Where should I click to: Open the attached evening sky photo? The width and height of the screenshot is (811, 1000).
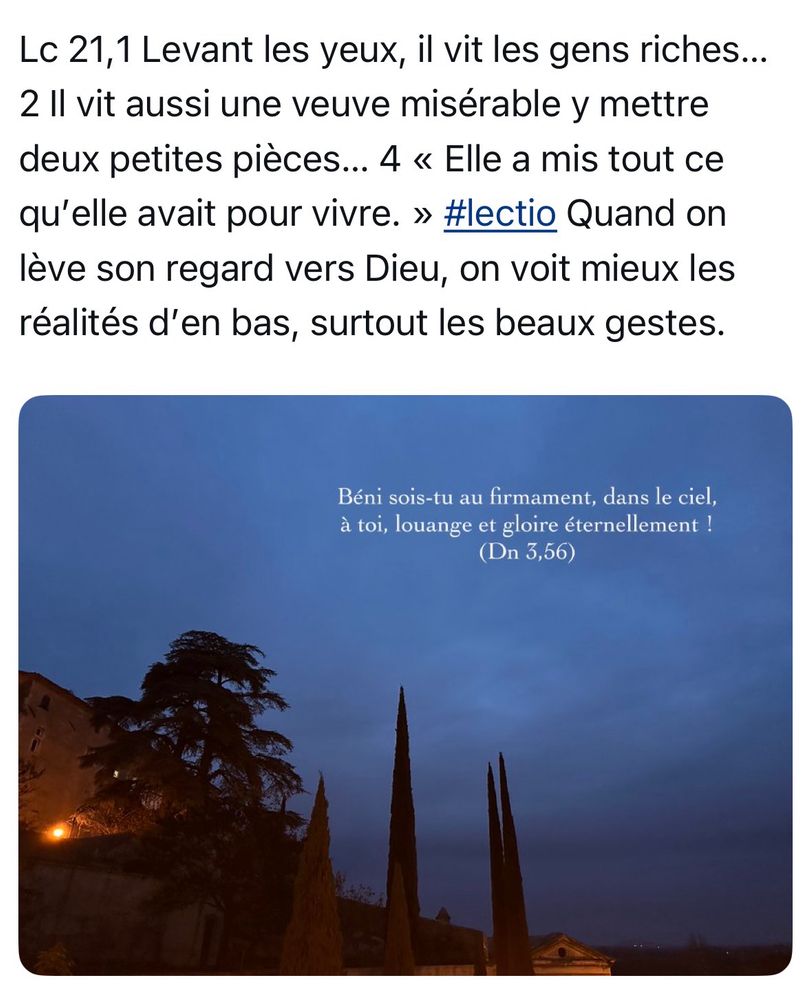click(405, 685)
